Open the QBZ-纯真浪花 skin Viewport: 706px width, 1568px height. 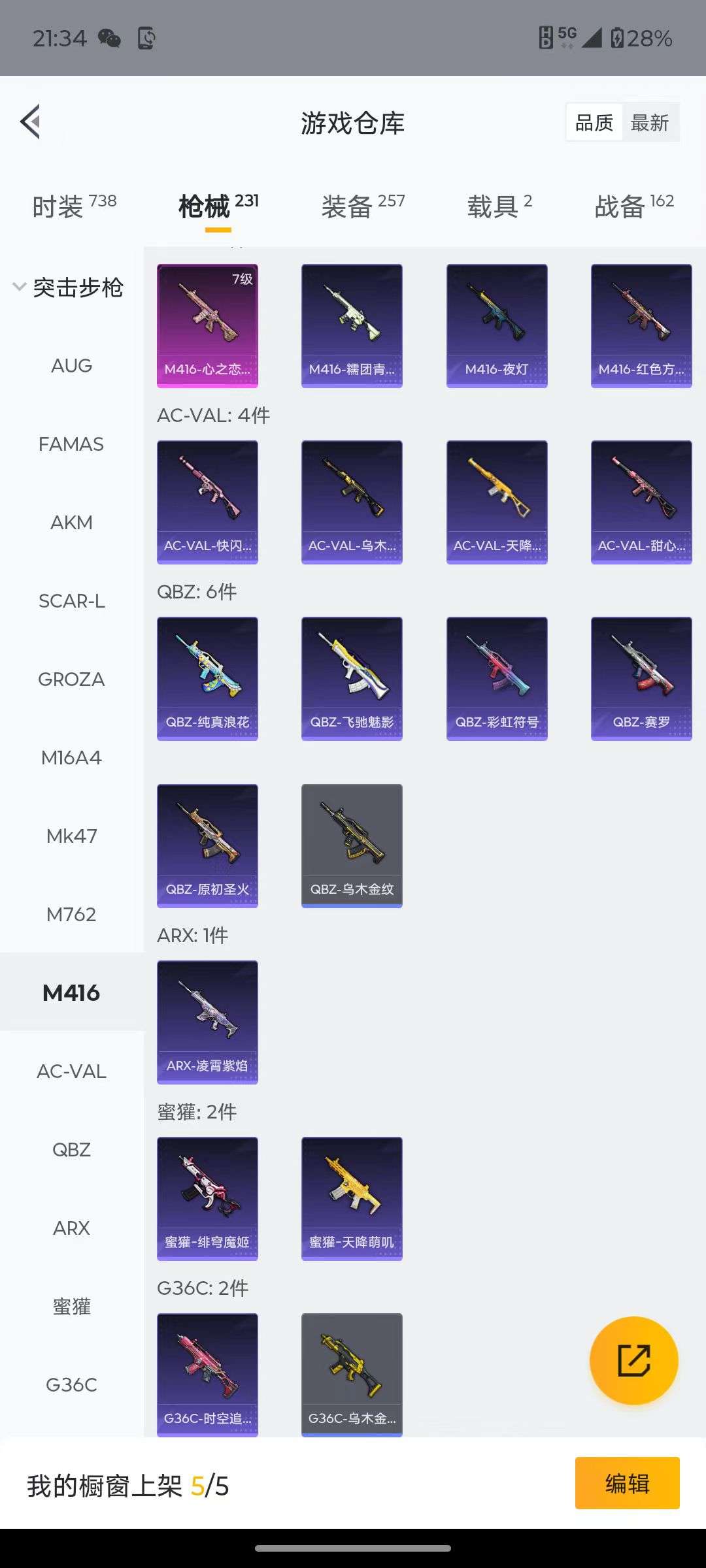click(207, 678)
